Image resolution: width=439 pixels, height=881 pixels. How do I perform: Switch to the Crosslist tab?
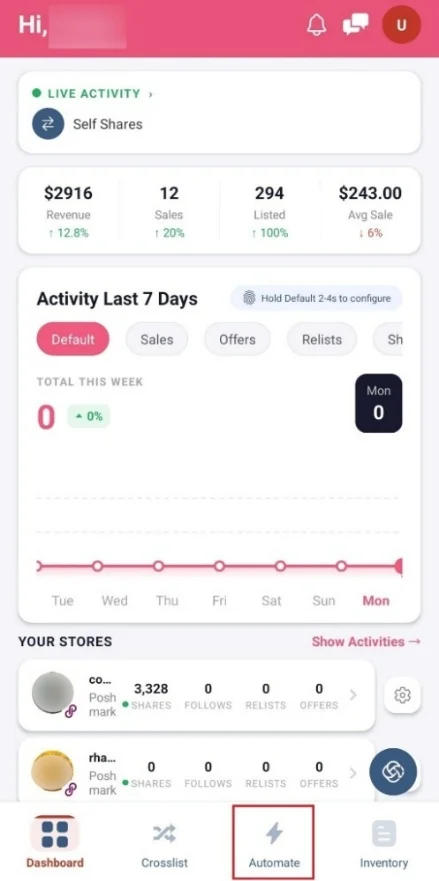click(x=164, y=843)
